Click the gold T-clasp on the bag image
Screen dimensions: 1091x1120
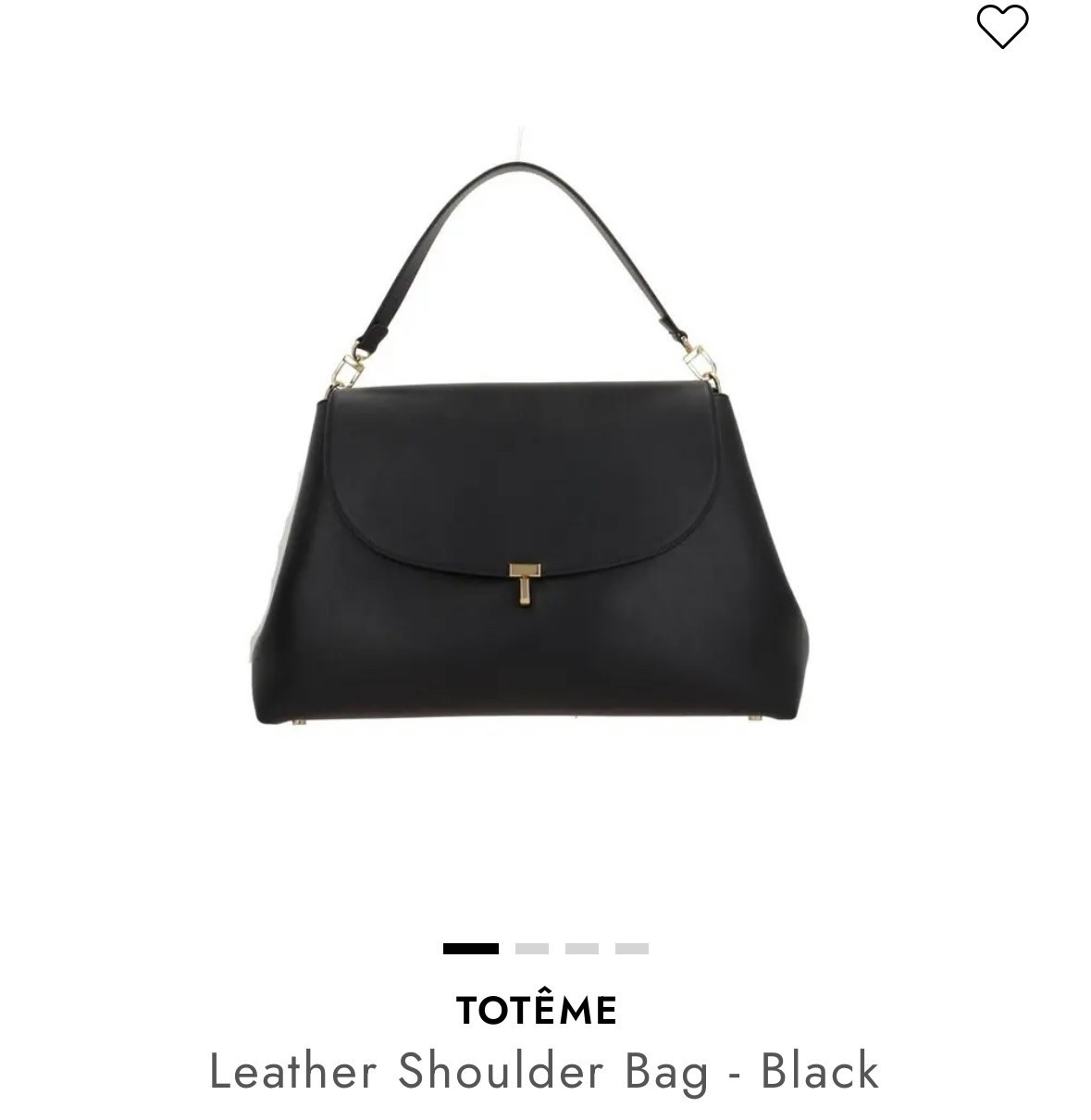[x=526, y=583]
